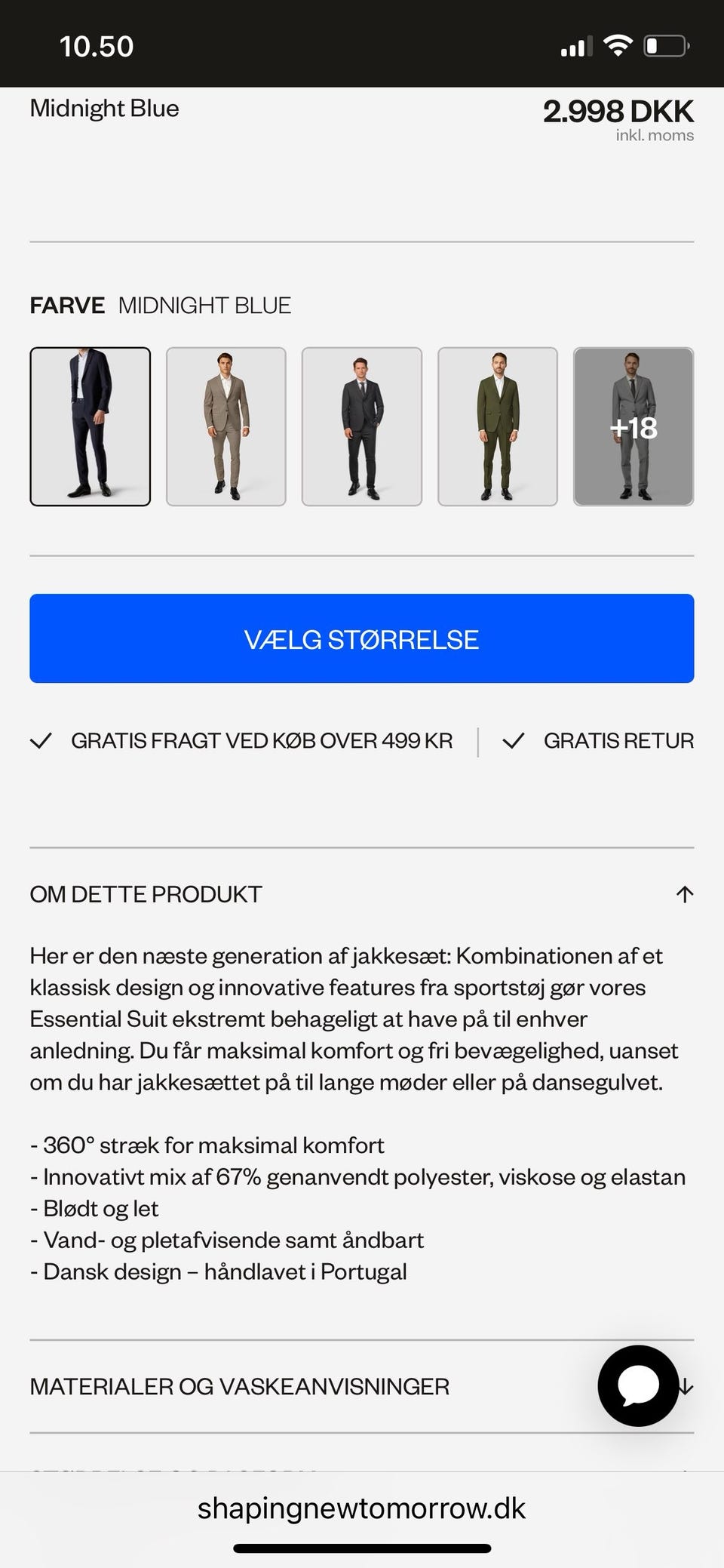Open the shapingnewtomorrow.dk address bar

(x=362, y=1508)
